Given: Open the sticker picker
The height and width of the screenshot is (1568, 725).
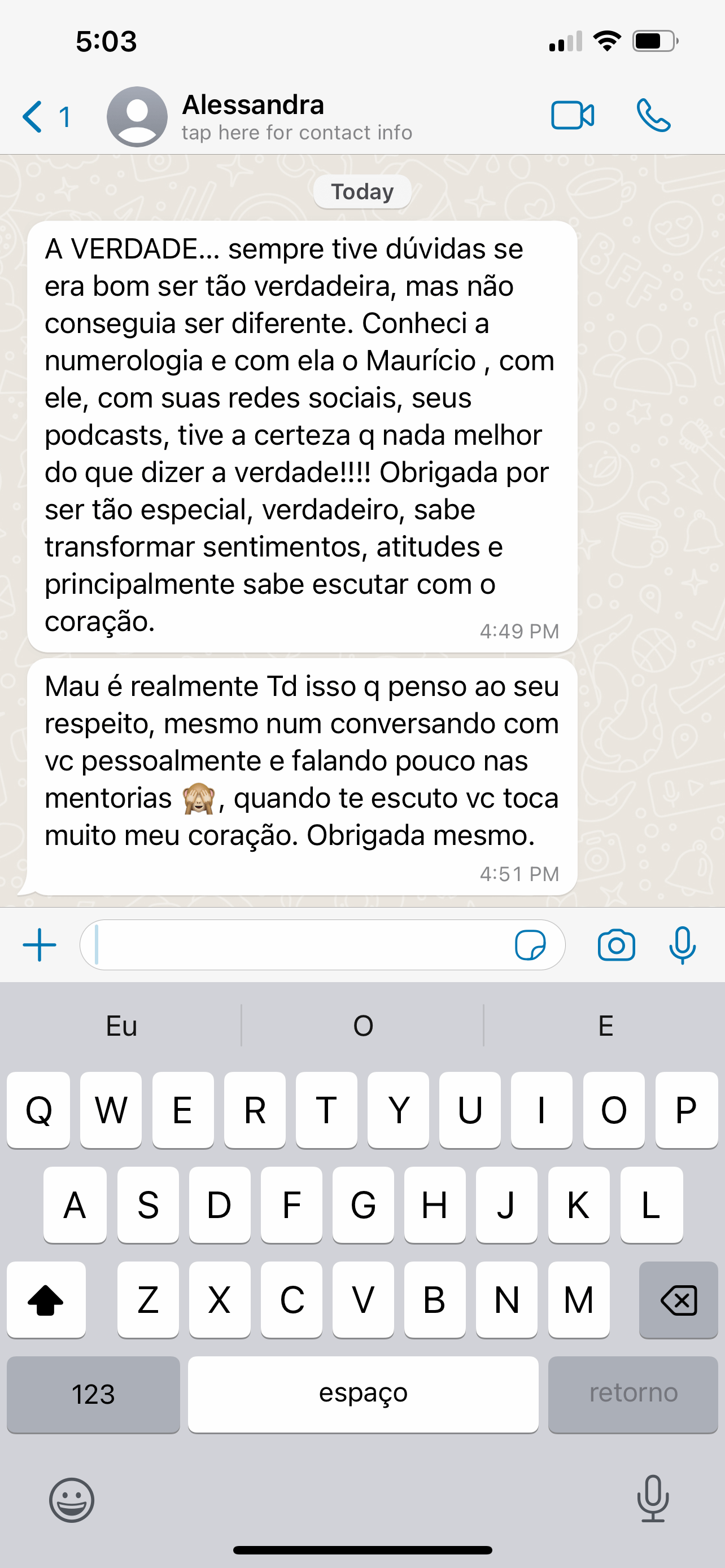Looking at the screenshot, I should [530, 945].
